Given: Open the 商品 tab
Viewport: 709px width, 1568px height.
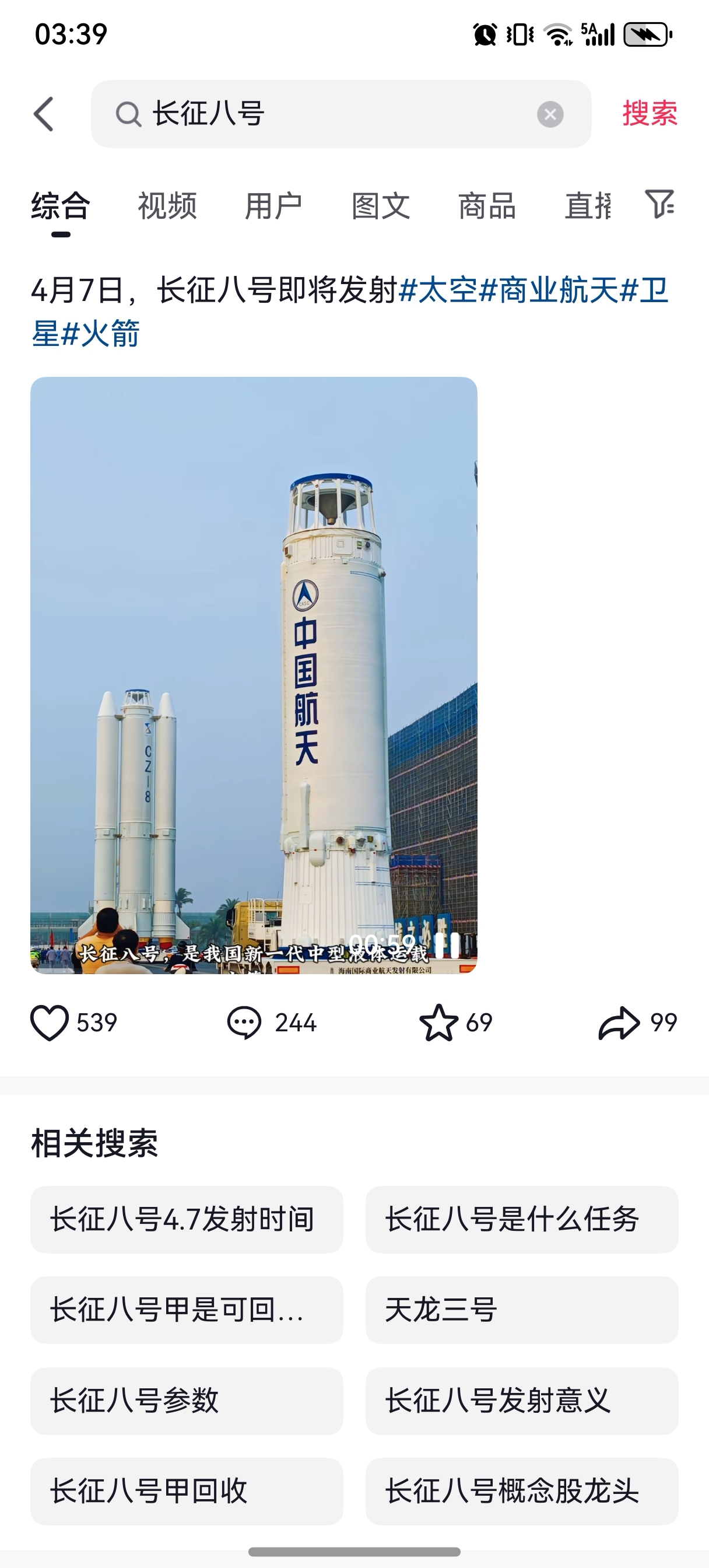Looking at the screenshot, I should [487, 206].
